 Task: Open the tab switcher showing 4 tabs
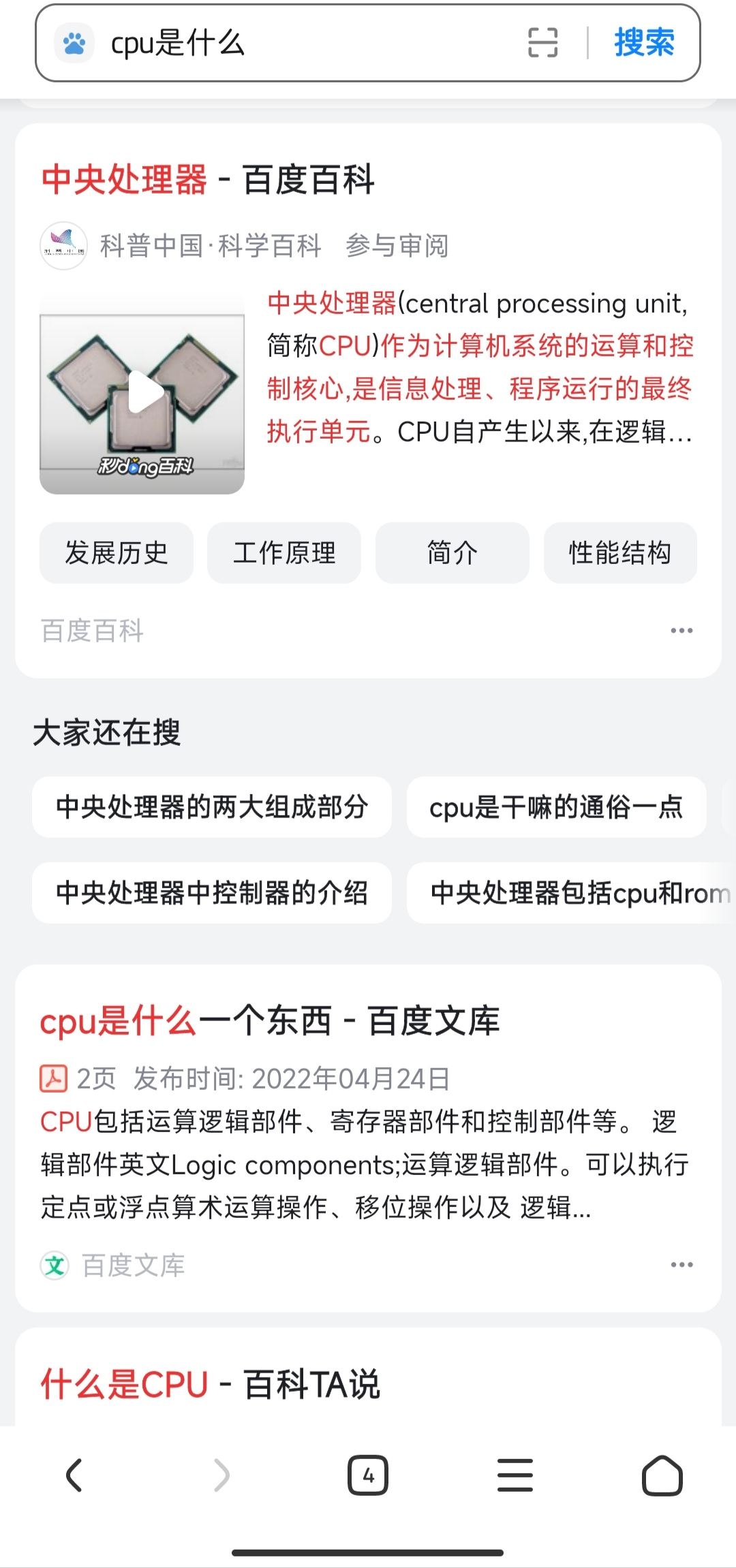[x=368, y=1476]
